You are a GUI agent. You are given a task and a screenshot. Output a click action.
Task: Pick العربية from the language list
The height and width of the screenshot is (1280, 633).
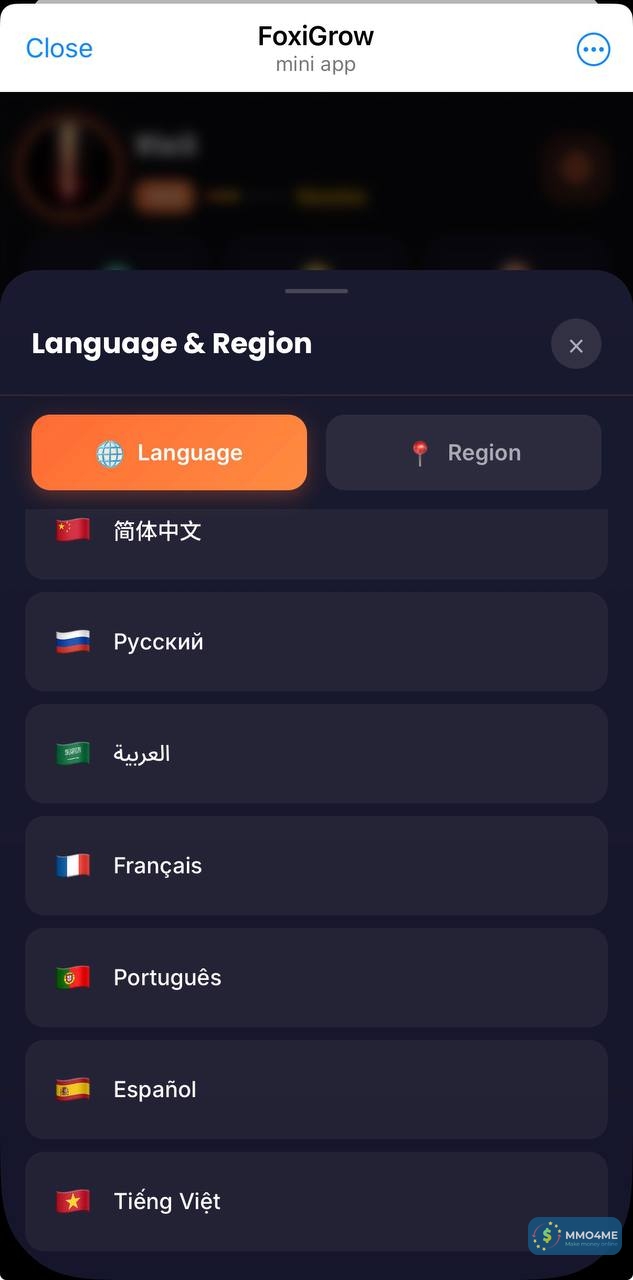[316, 754]
